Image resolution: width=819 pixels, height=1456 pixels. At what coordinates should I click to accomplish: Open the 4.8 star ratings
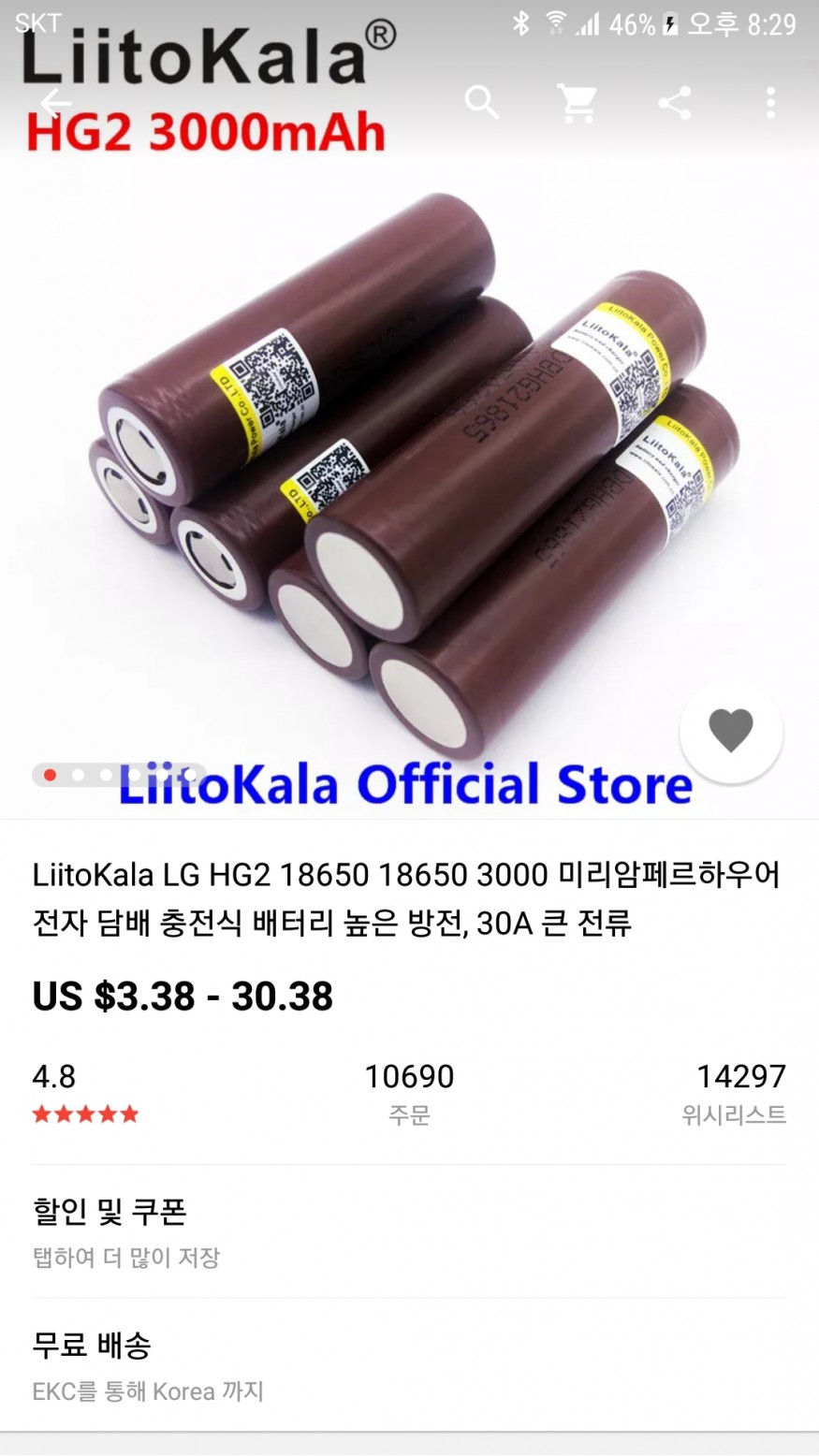(x=85, y=1093)
